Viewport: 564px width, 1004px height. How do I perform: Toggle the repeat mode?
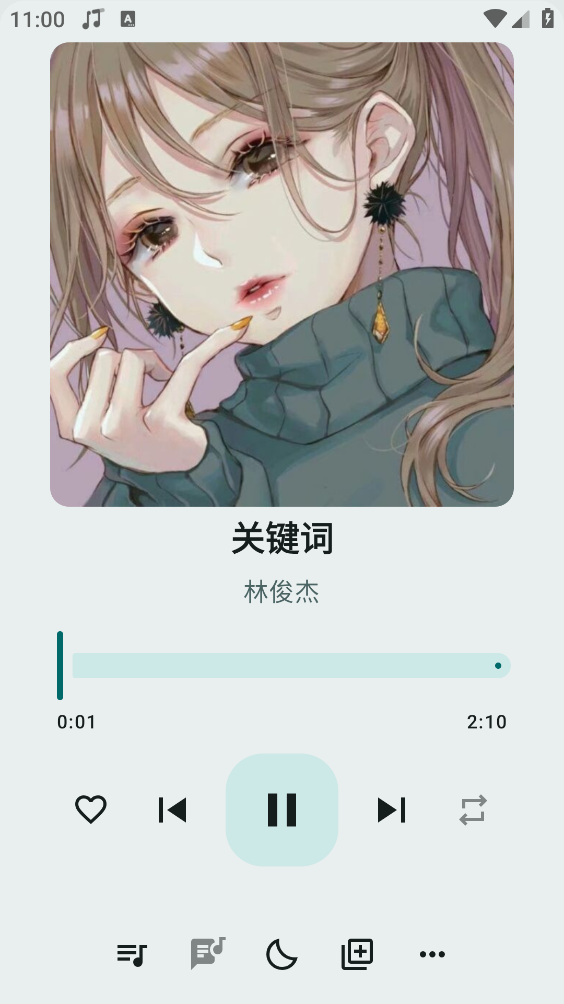(x=473, y=810)
